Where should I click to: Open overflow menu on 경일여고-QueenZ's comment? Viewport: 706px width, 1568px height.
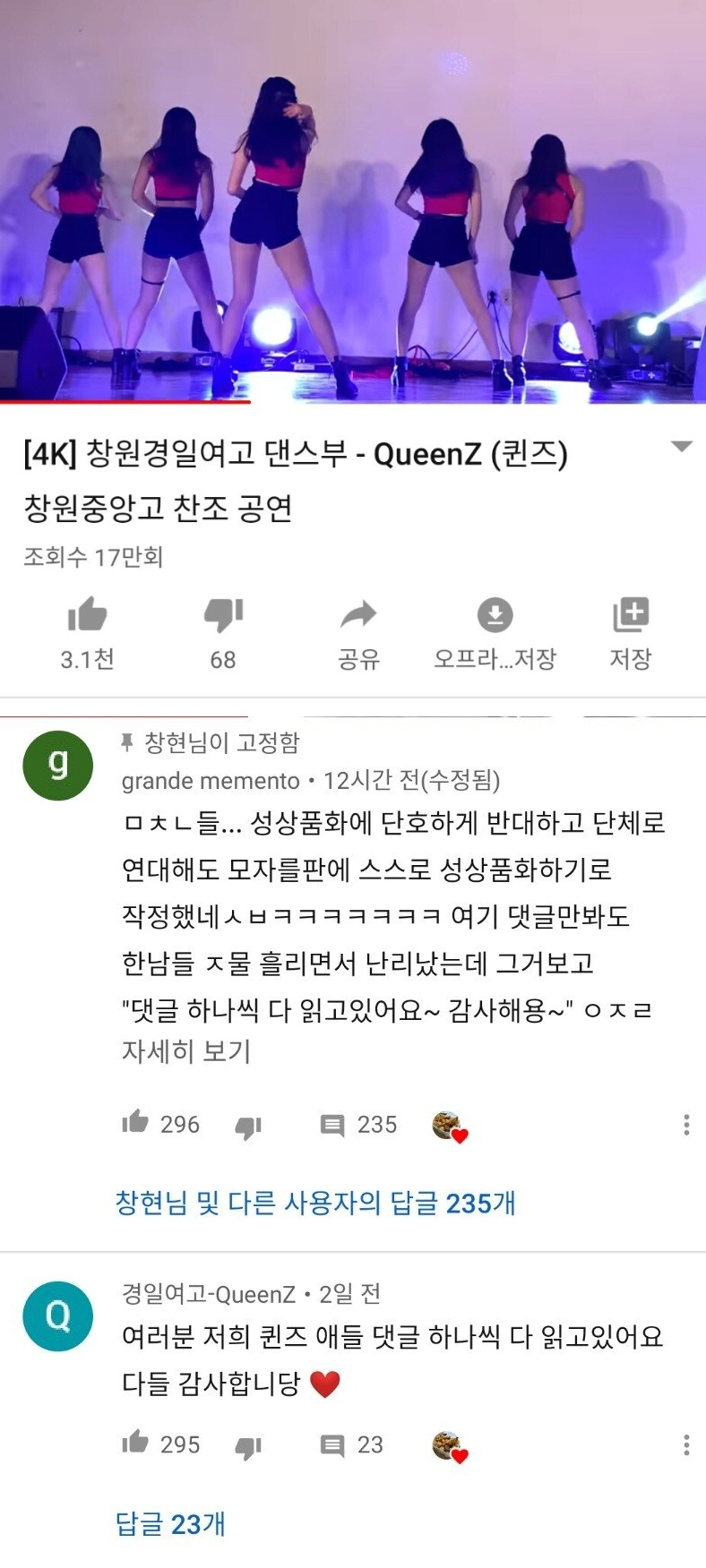click(685, 1444)
